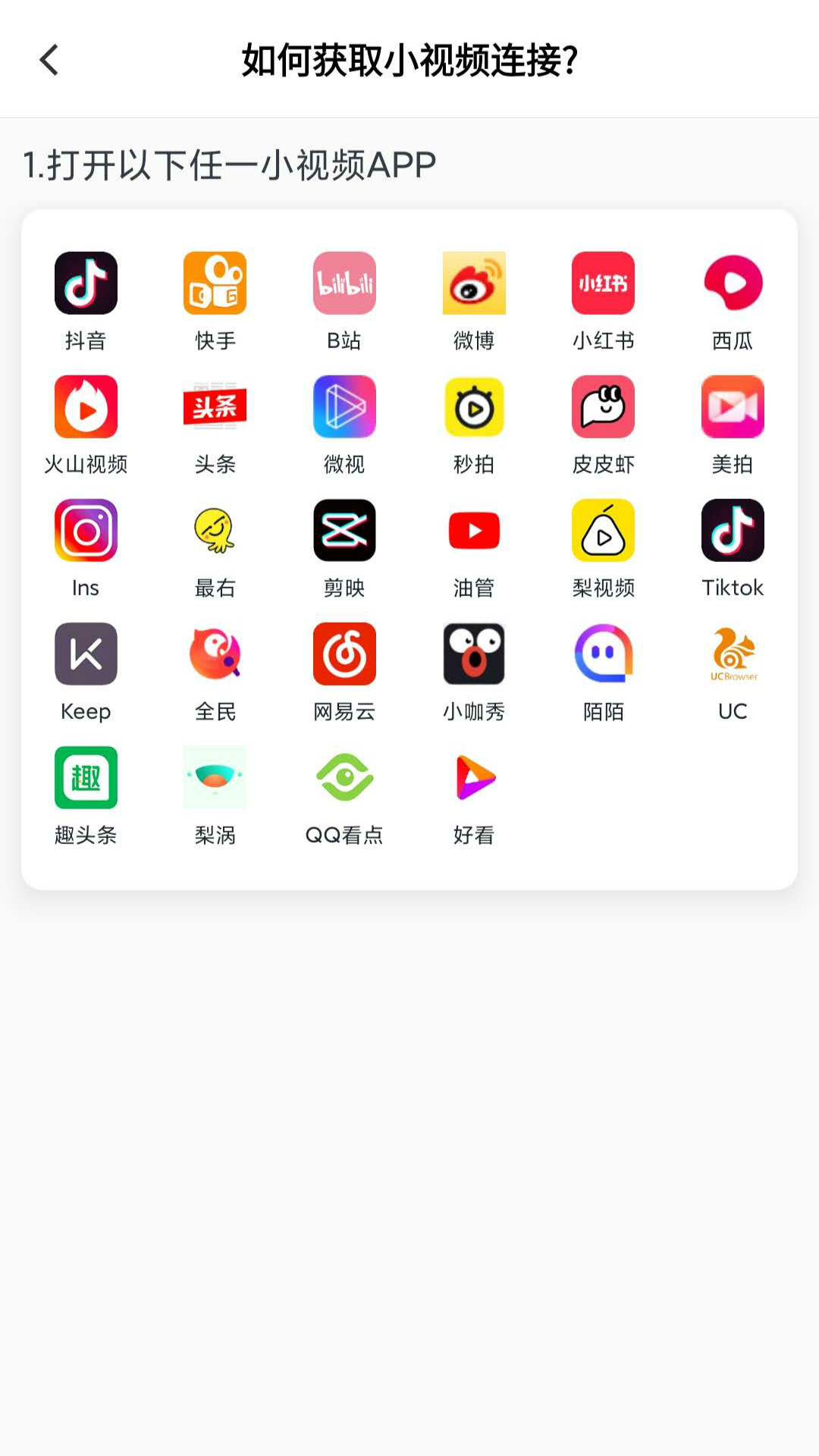The image size is (819, 1456).
Task: Tap the 微博 (Weibo) icon
Action: (x=473, y=283)
